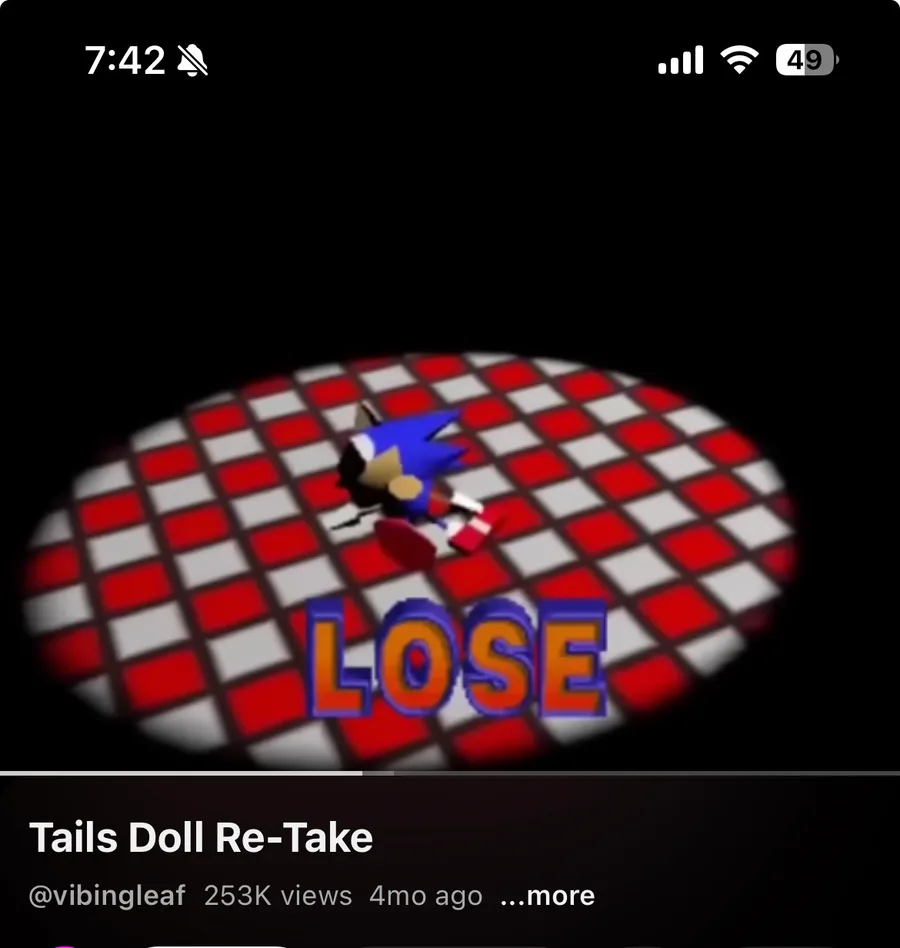Tap the video player to show controls

click(x=450, y=450)
